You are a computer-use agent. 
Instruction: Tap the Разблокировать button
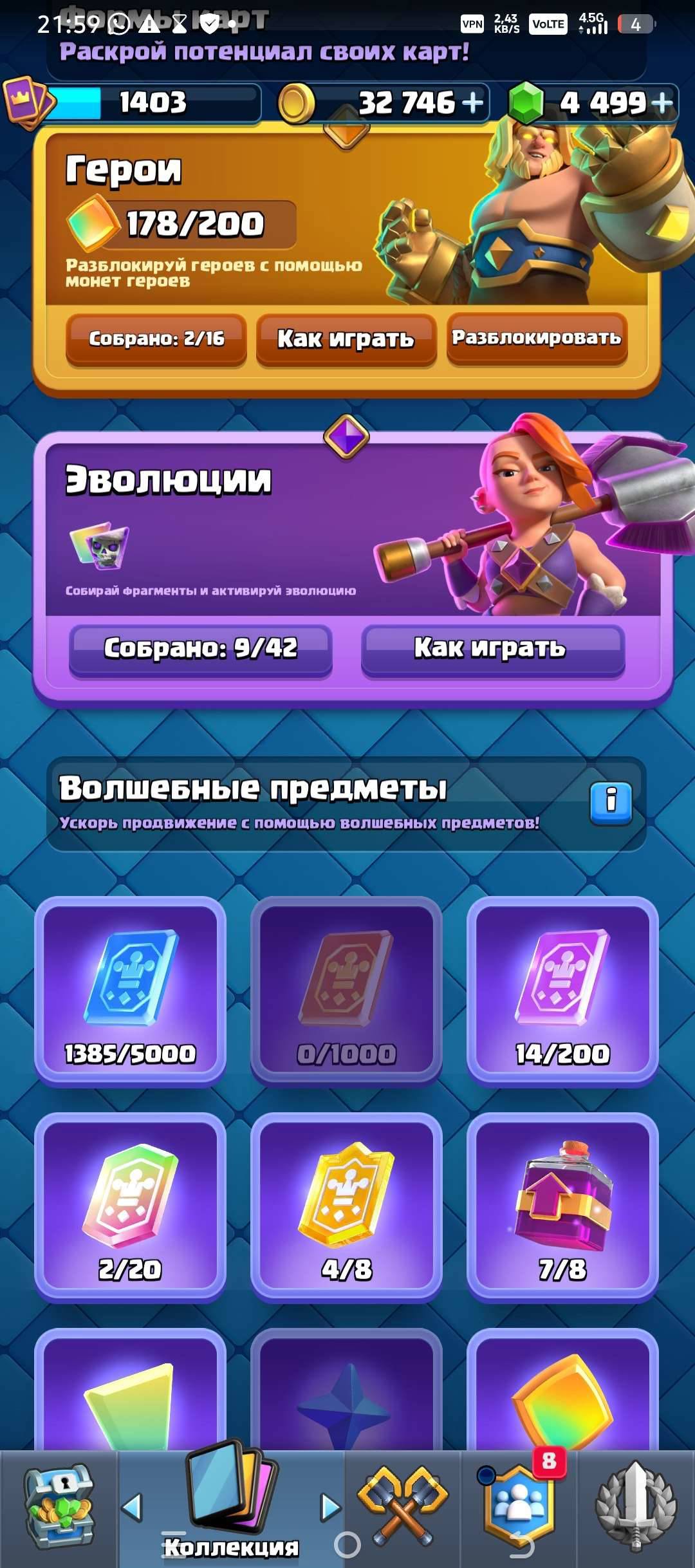pyautogui.click(x=537, y=338)
